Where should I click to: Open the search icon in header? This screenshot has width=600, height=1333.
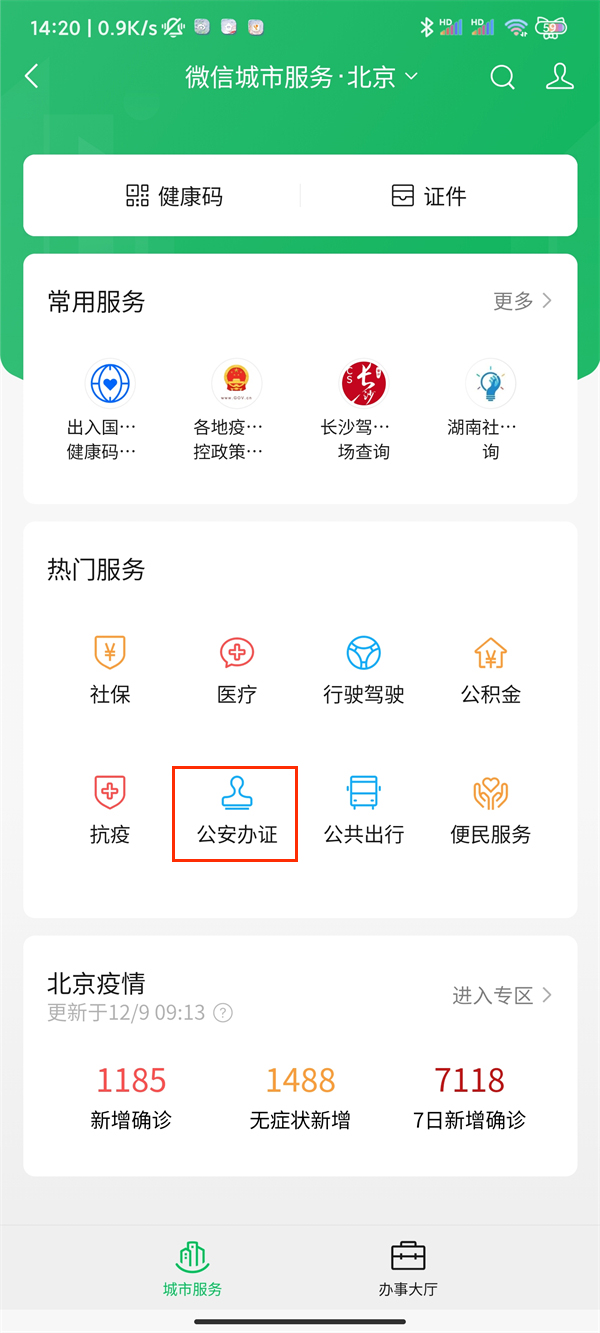[x=502, y=77]
